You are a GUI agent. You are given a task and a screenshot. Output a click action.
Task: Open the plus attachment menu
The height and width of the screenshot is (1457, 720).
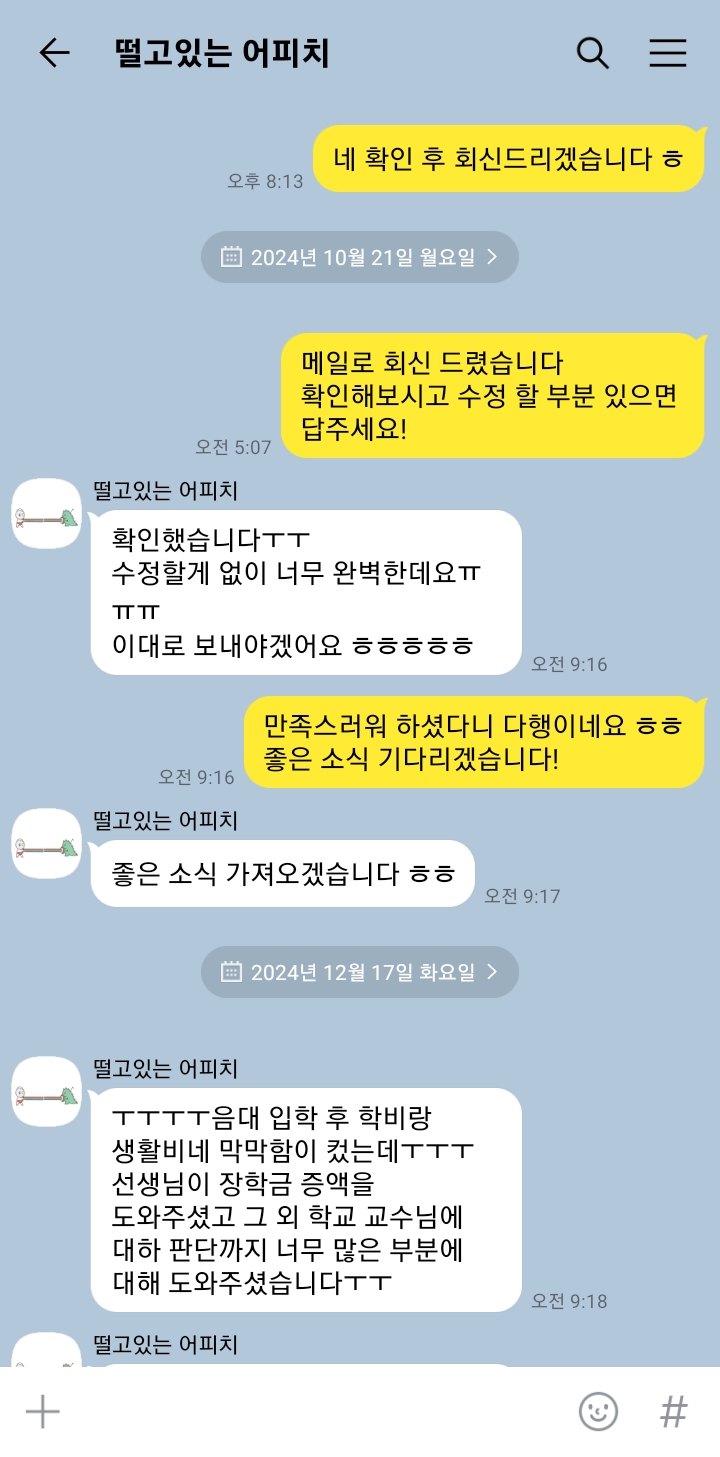43,1412
